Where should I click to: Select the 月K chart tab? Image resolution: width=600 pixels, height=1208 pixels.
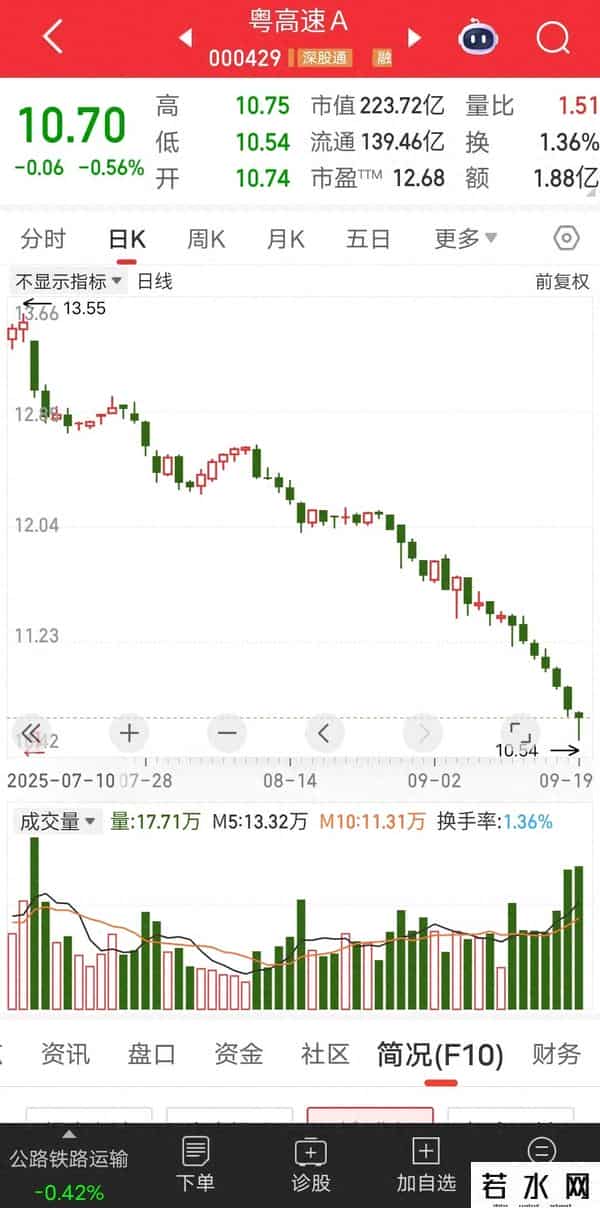tap(285, 239)
